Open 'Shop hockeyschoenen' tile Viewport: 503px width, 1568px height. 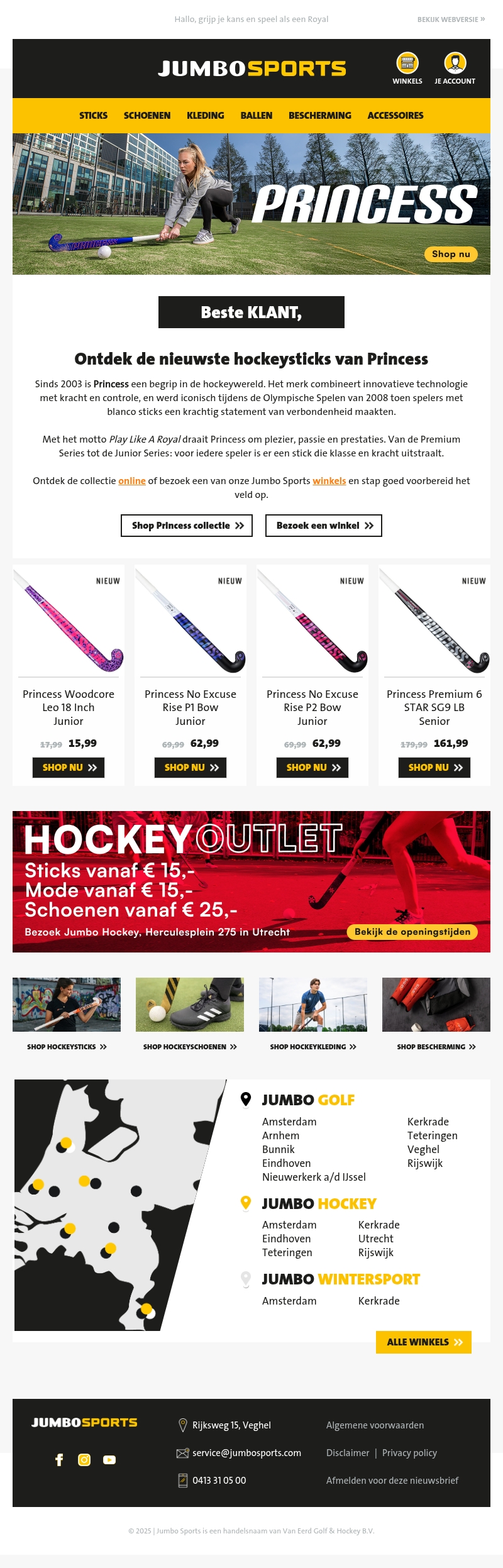(190, 1047)
